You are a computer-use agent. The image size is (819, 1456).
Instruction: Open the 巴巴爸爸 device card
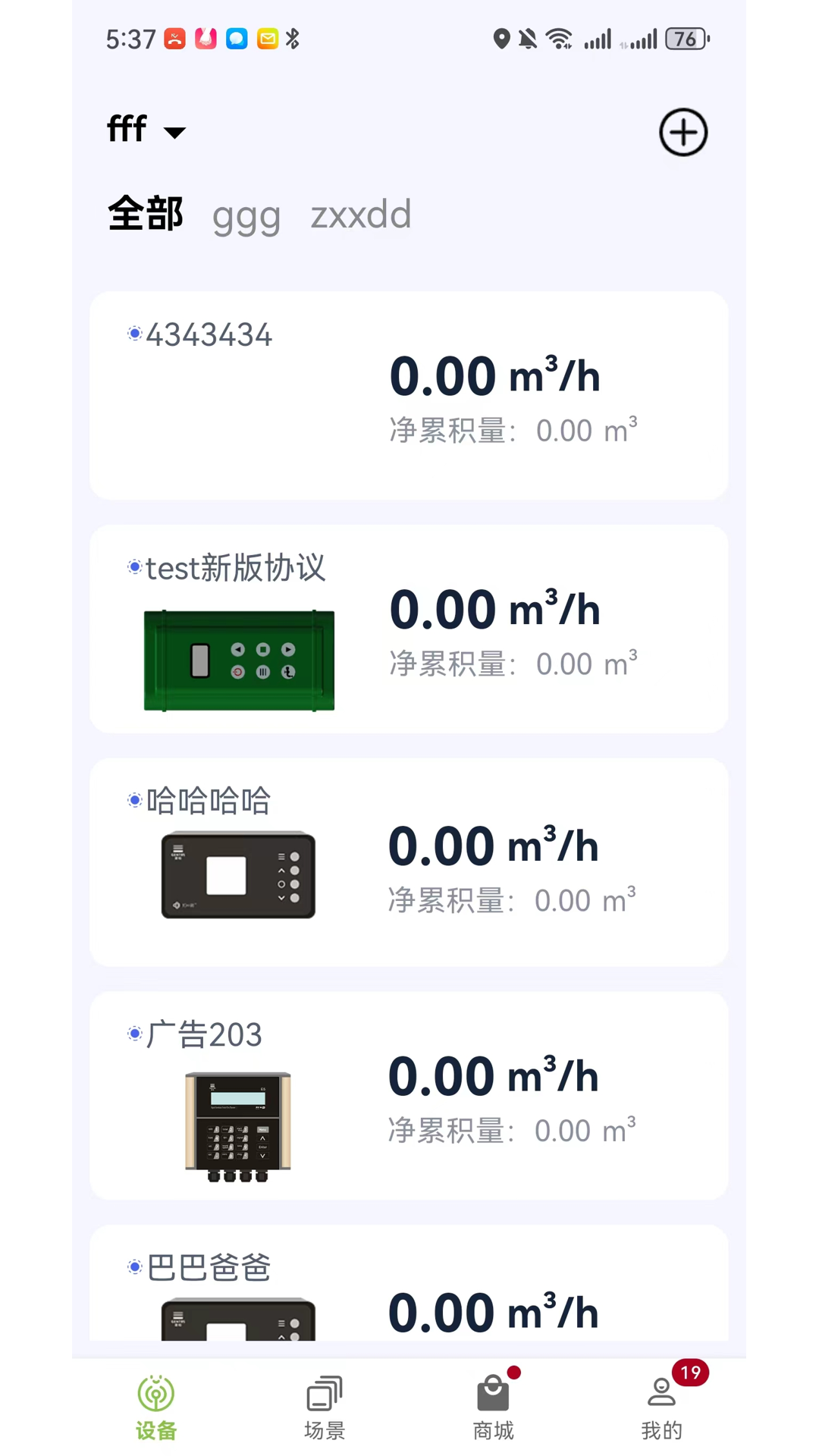click(409, 1289)
